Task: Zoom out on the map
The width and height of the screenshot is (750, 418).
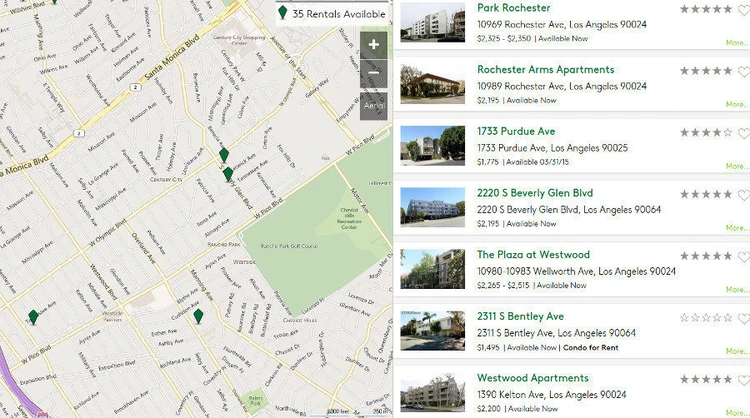Action: coord(374,74)
